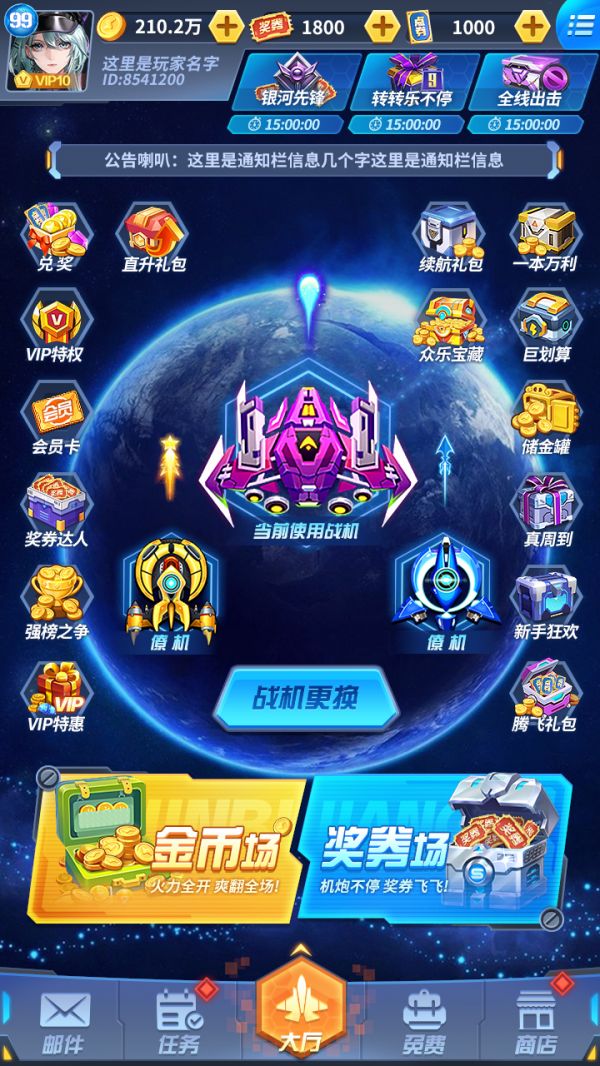600x1066 pixels.
Task: Open the 众乐宝藏 treasure
Action: click(451, 326)
